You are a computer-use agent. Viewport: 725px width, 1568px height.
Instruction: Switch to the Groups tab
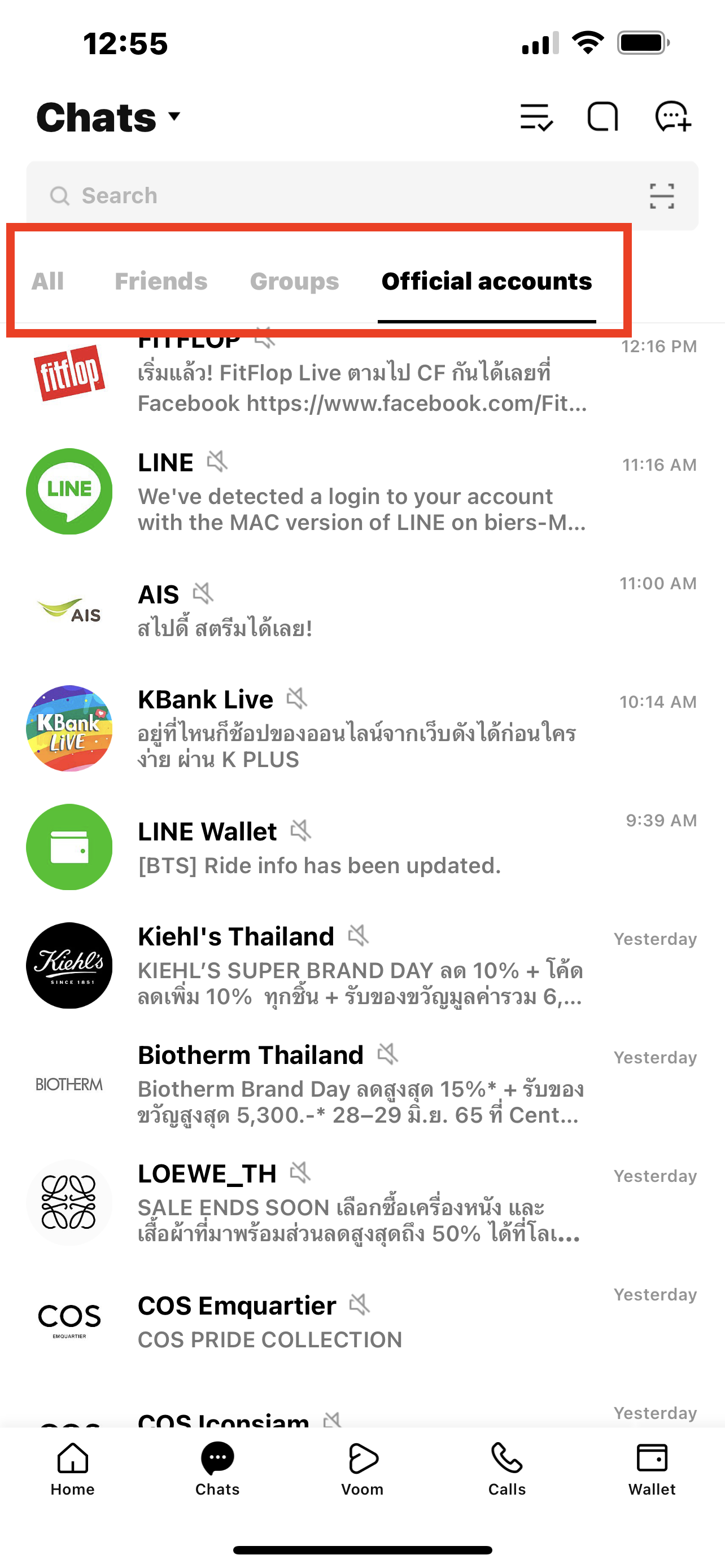[x=294, y=281]
